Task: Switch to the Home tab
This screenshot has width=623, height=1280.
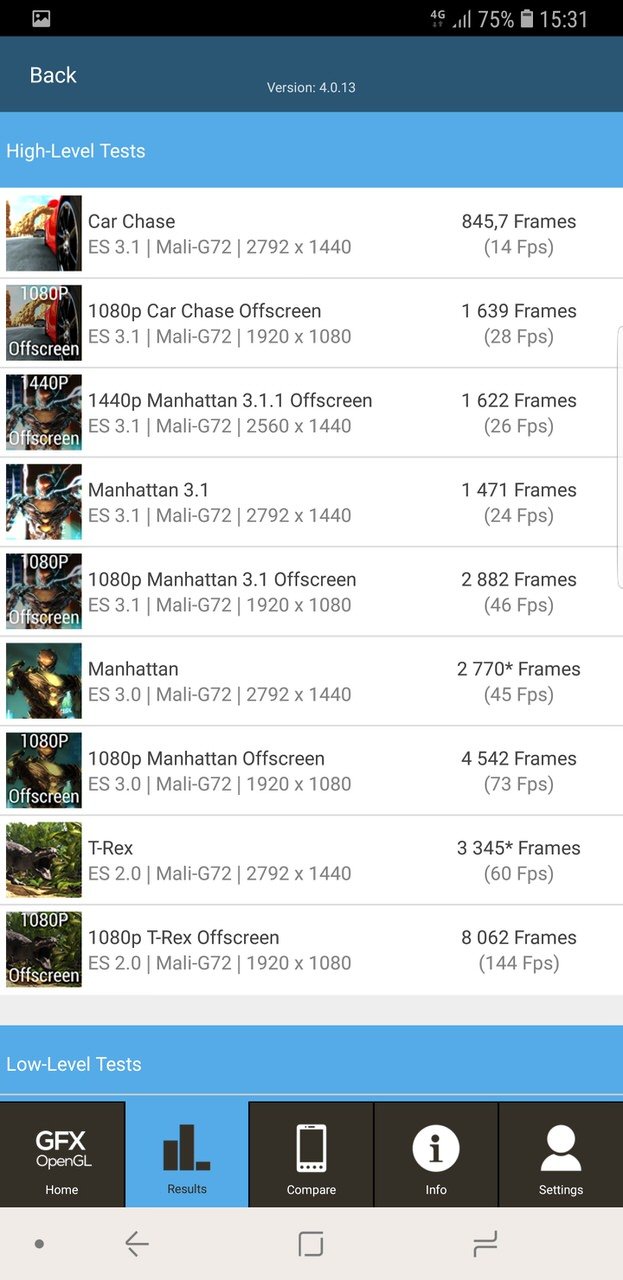Action: point(62,1155)
